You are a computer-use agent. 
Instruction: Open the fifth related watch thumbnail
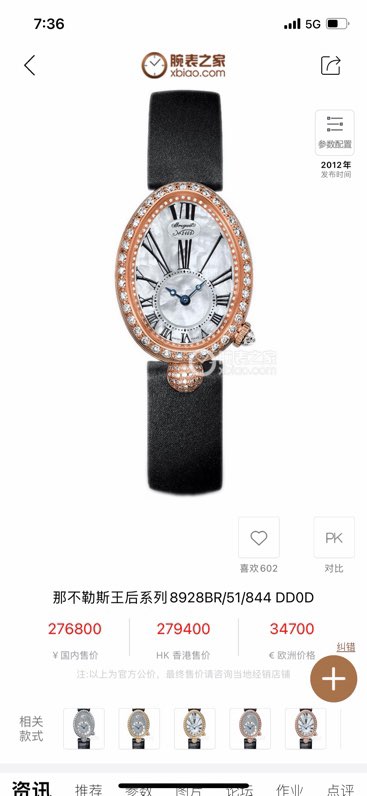(306, 729)
